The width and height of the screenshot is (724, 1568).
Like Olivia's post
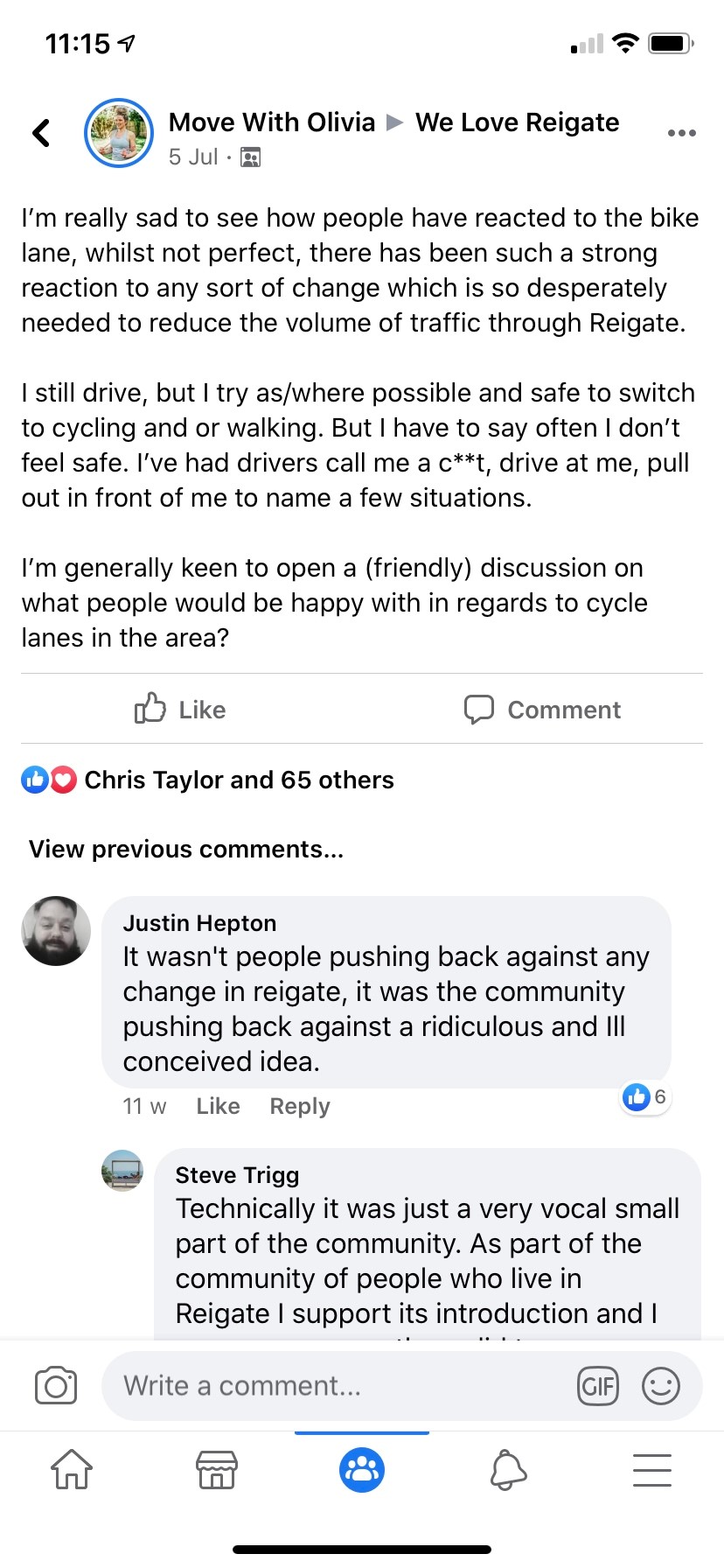[x=181, y=709]
